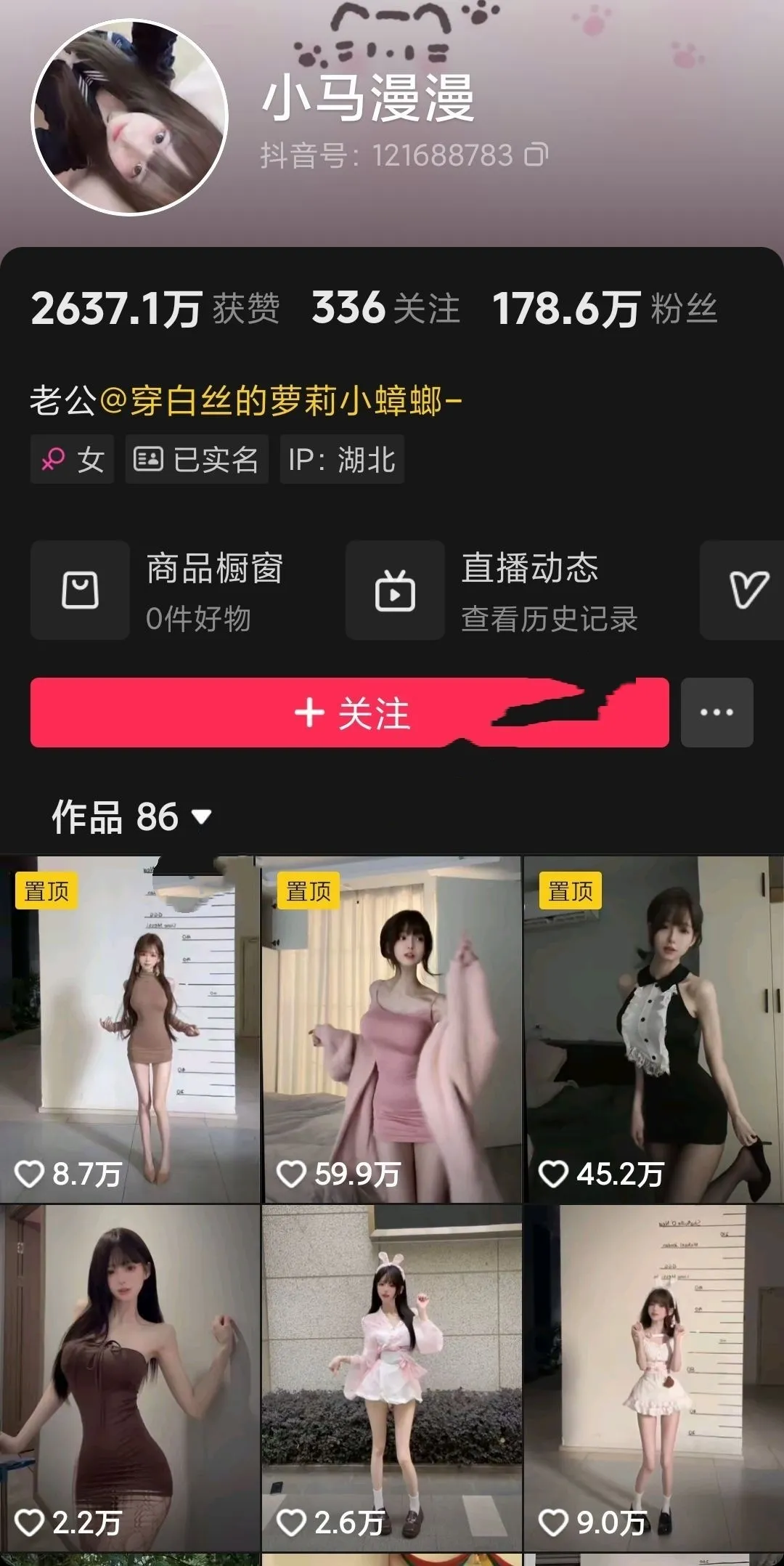The width and height of the screenshot is (784, 1566).
Task: Toggle follow via the 关注 button
Action: tap(348, 714)
